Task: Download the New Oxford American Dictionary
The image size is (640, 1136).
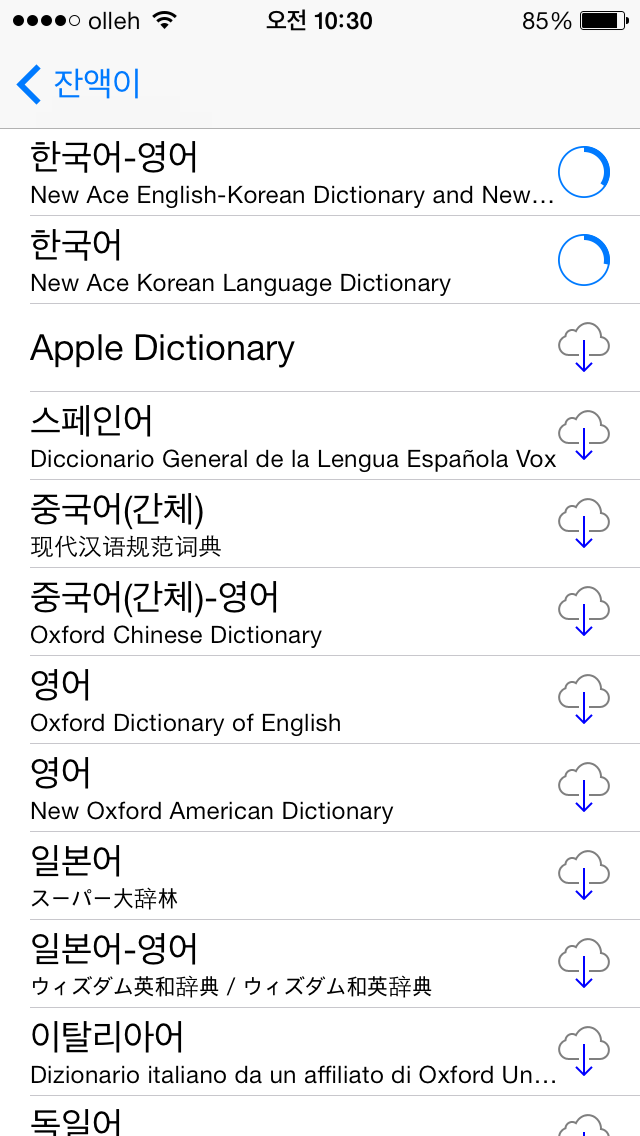Action: (x=583, y=788)
